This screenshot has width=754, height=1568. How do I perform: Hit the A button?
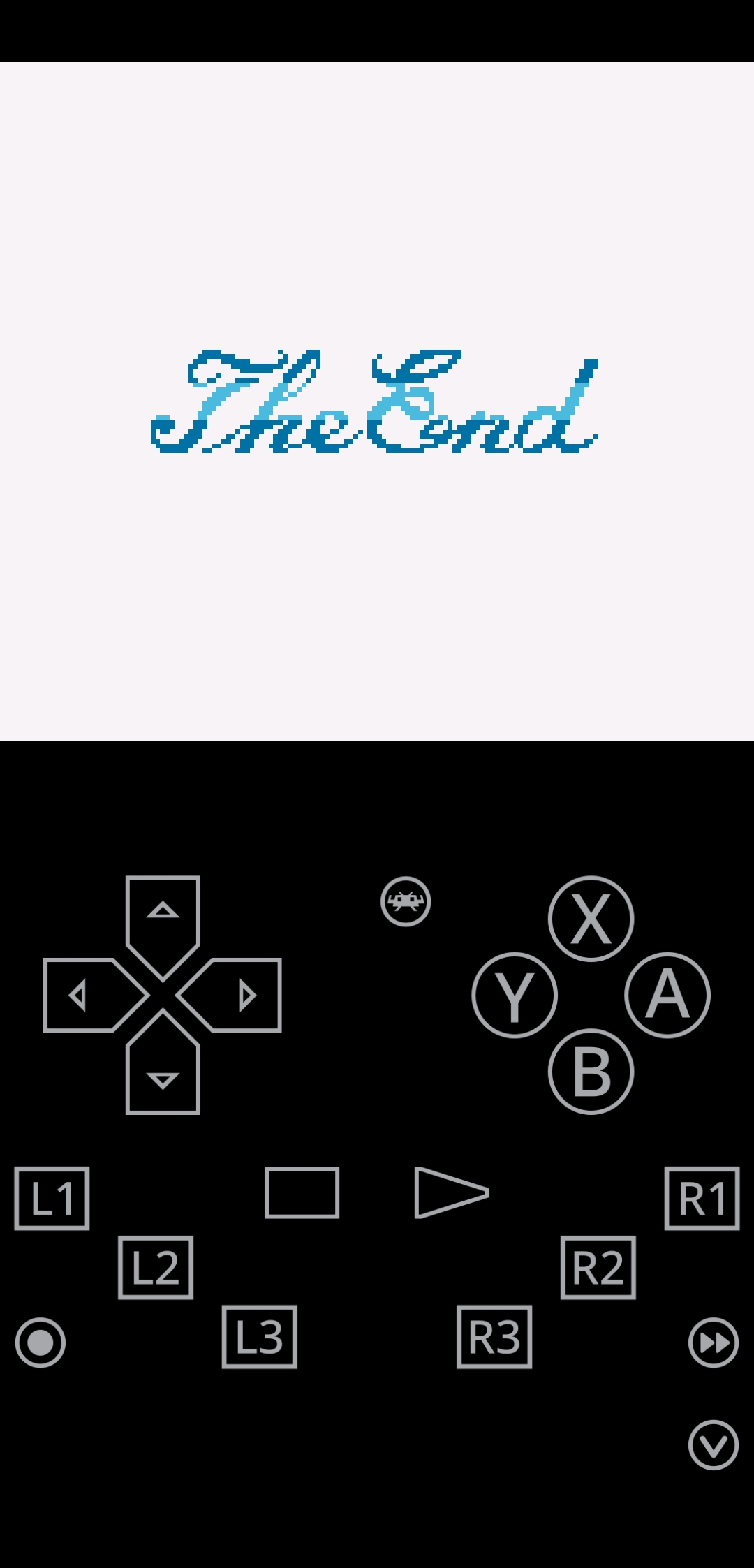pyautogui.click(x=667, y=996)
